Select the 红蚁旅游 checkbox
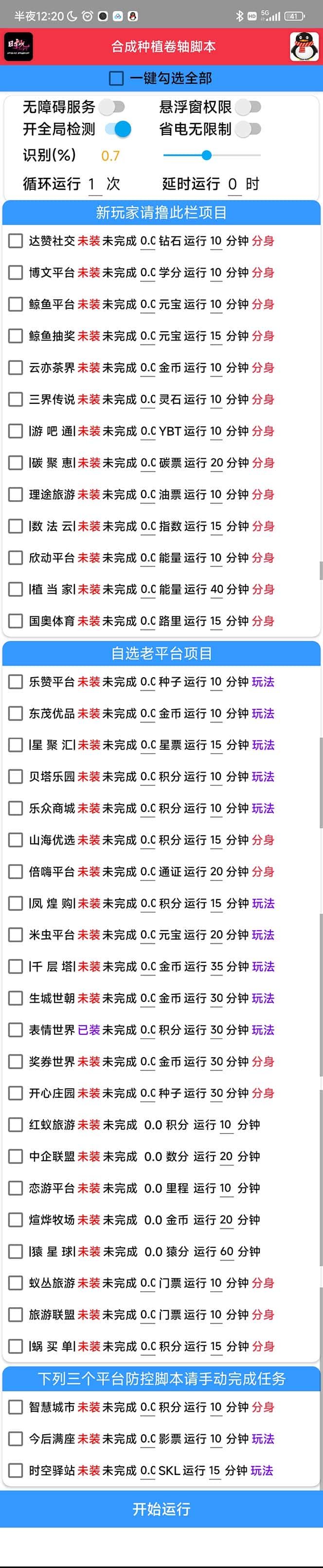Viewport: 323px width, 1568px height. (x=15, y=1125)
